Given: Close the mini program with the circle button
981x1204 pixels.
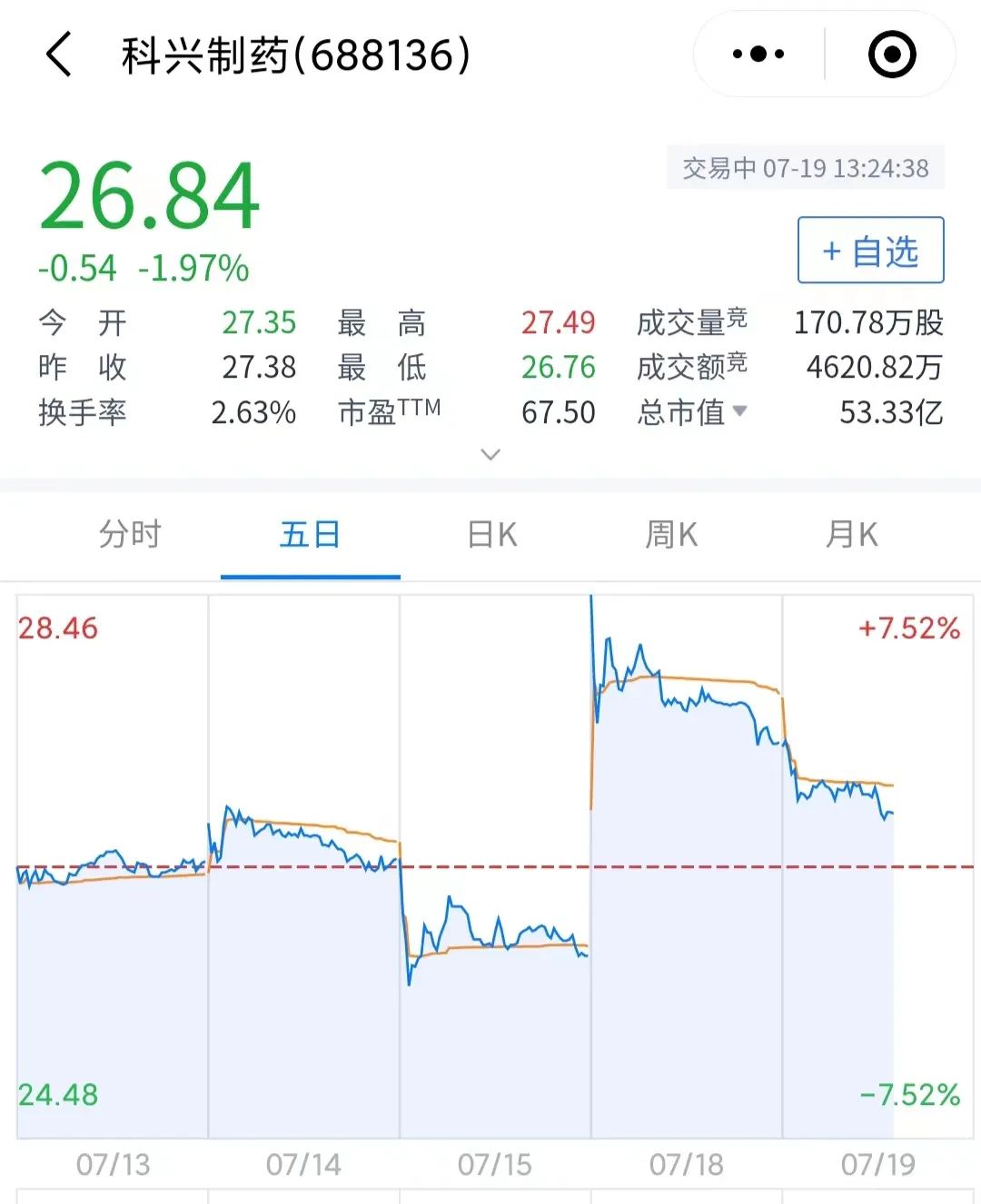Looking at the screenshot, I should tap(892, 54).
